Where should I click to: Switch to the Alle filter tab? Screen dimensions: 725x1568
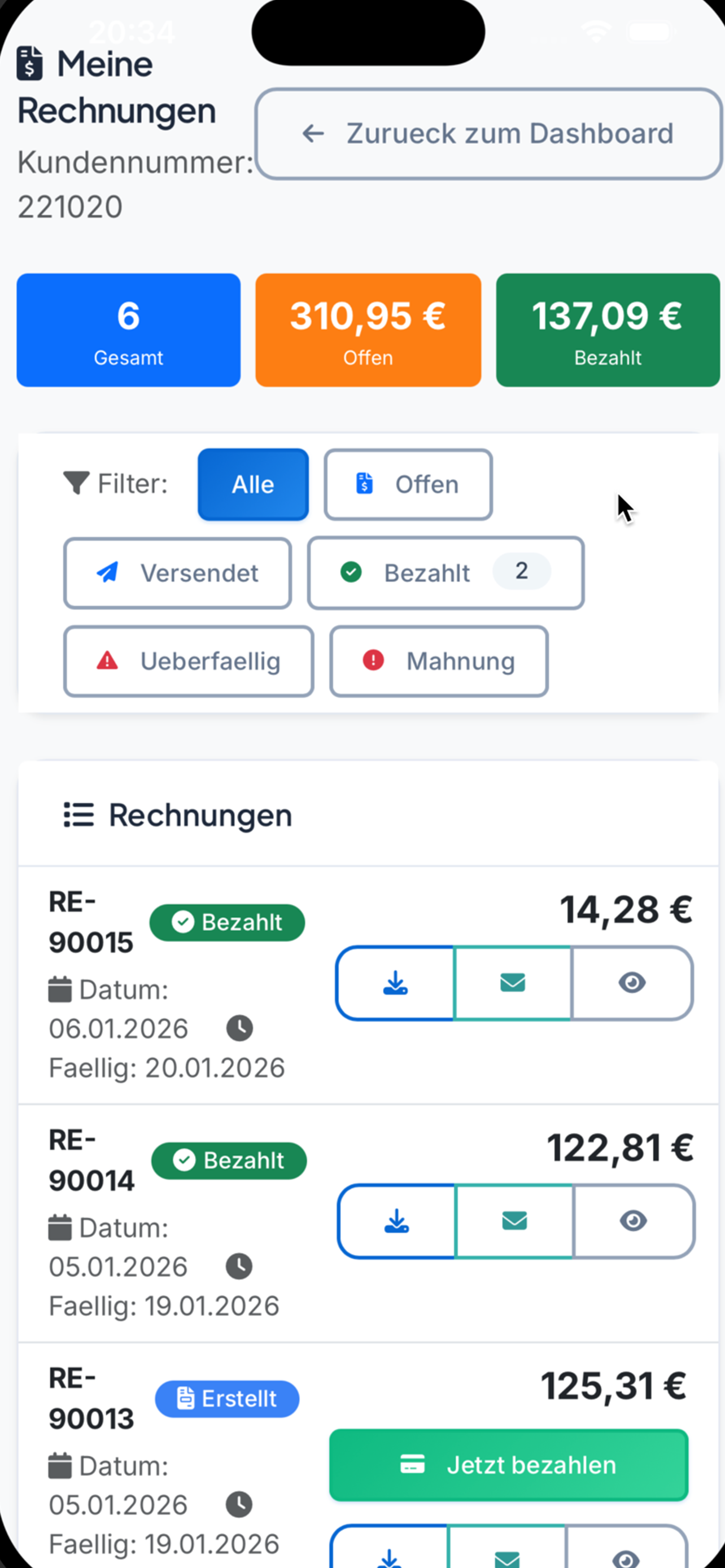[252, 484]
